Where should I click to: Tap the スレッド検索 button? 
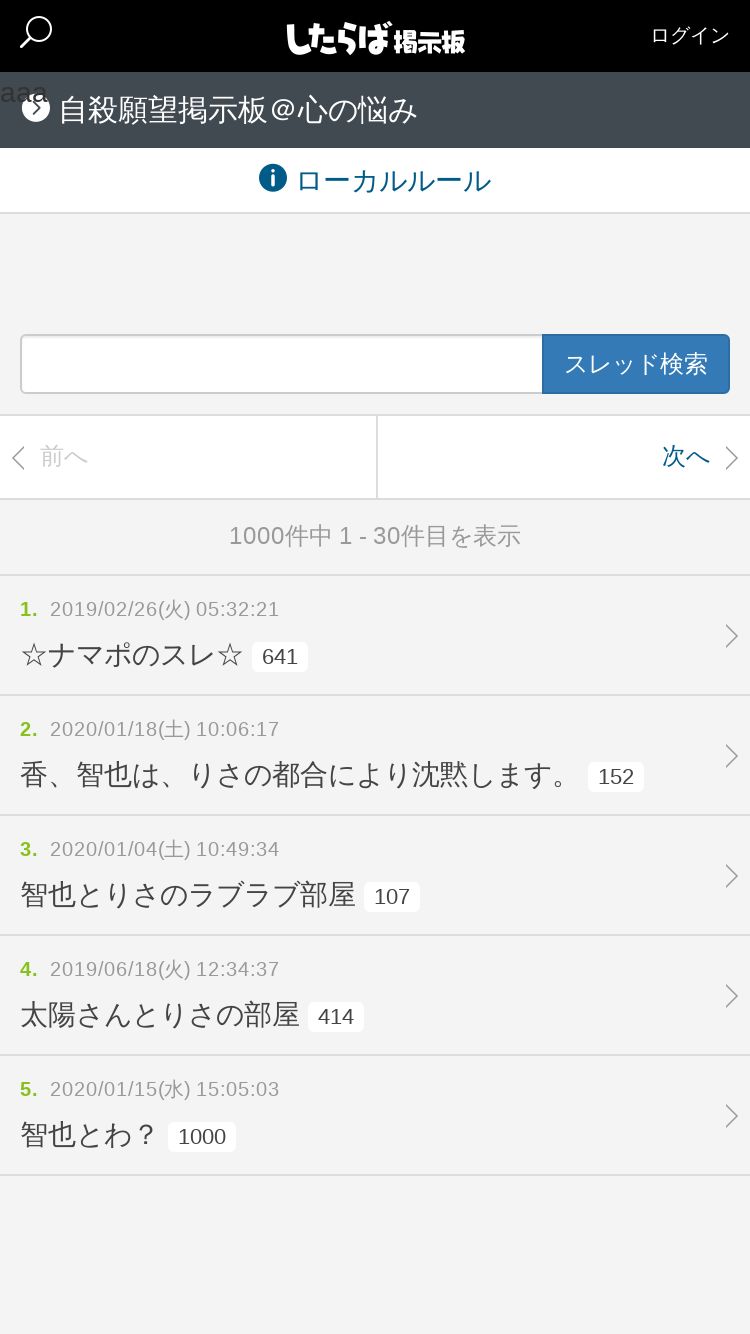click(x=636, y=364)
